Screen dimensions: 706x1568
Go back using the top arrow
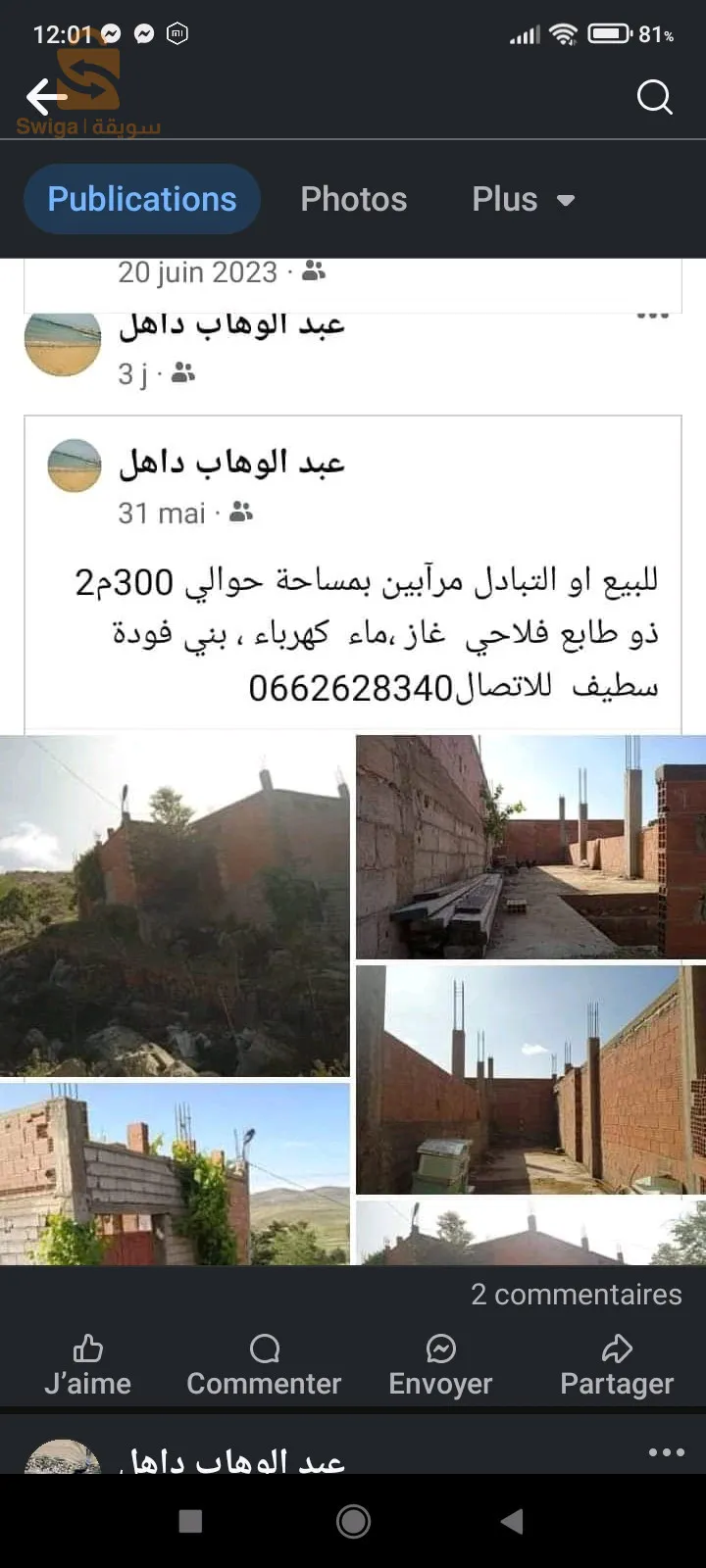44,97
